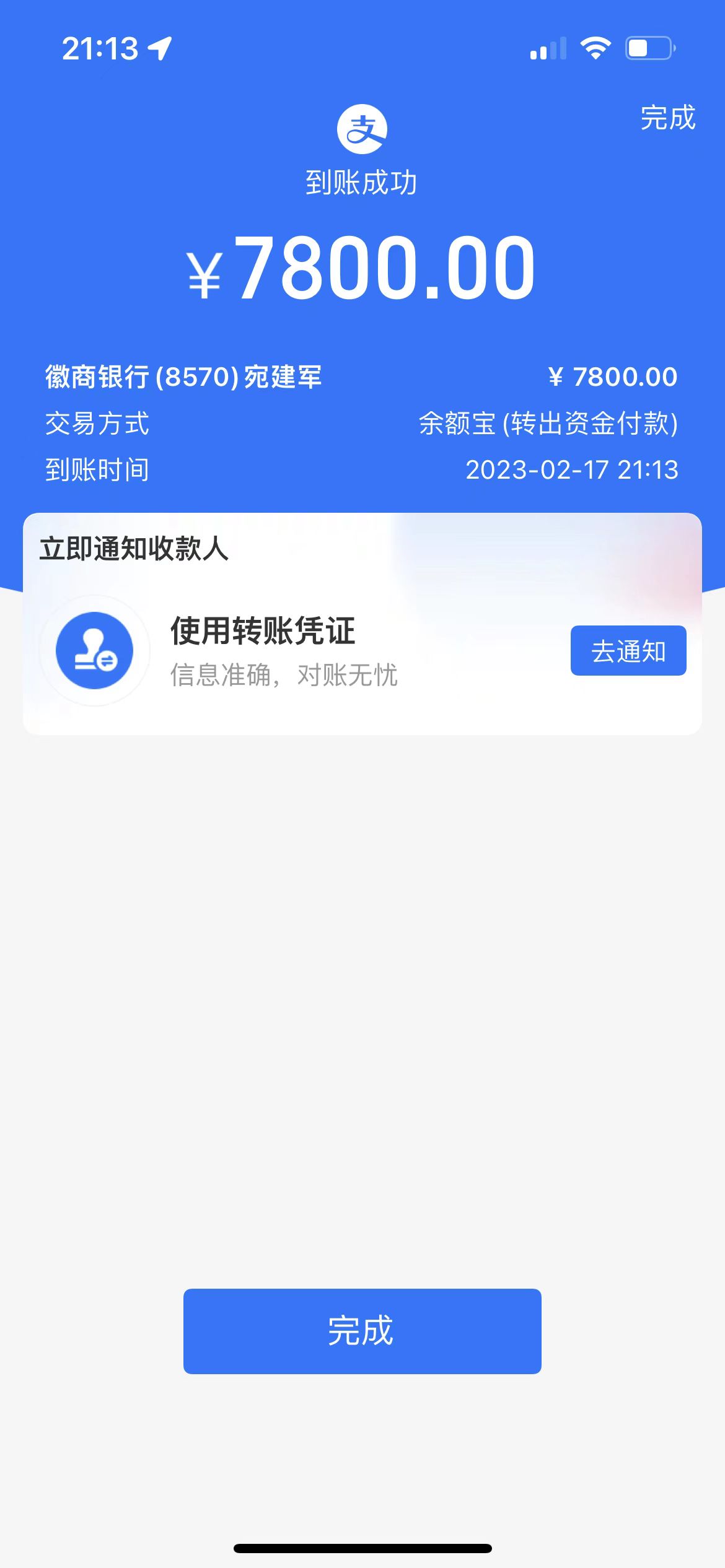Screen dimensions: 725x1568
Task: Tap 完成 in the top right corner
Action: 667,118
